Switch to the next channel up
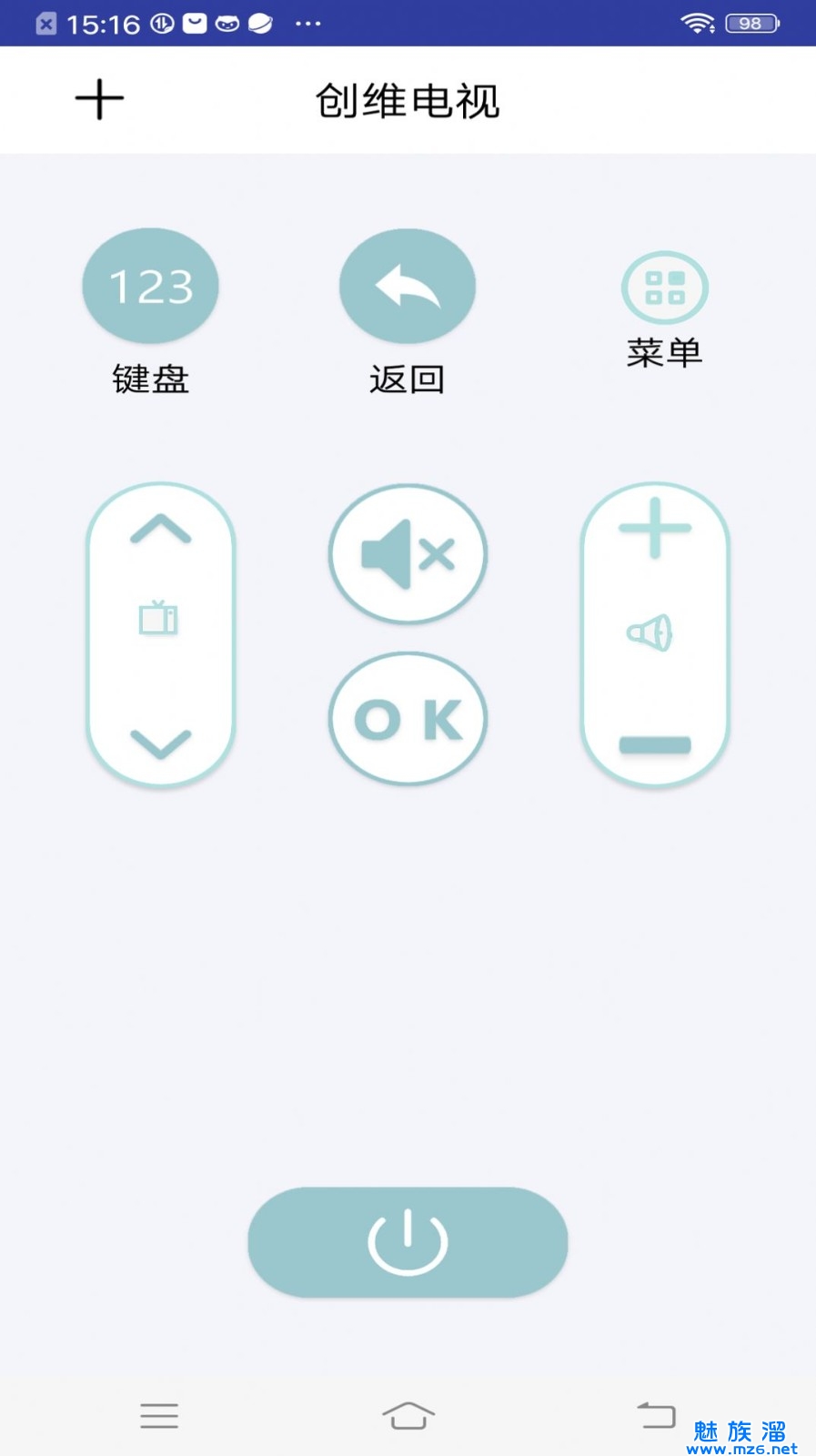The height and width of the screenshot is (1456, 816). click(161, 530)
